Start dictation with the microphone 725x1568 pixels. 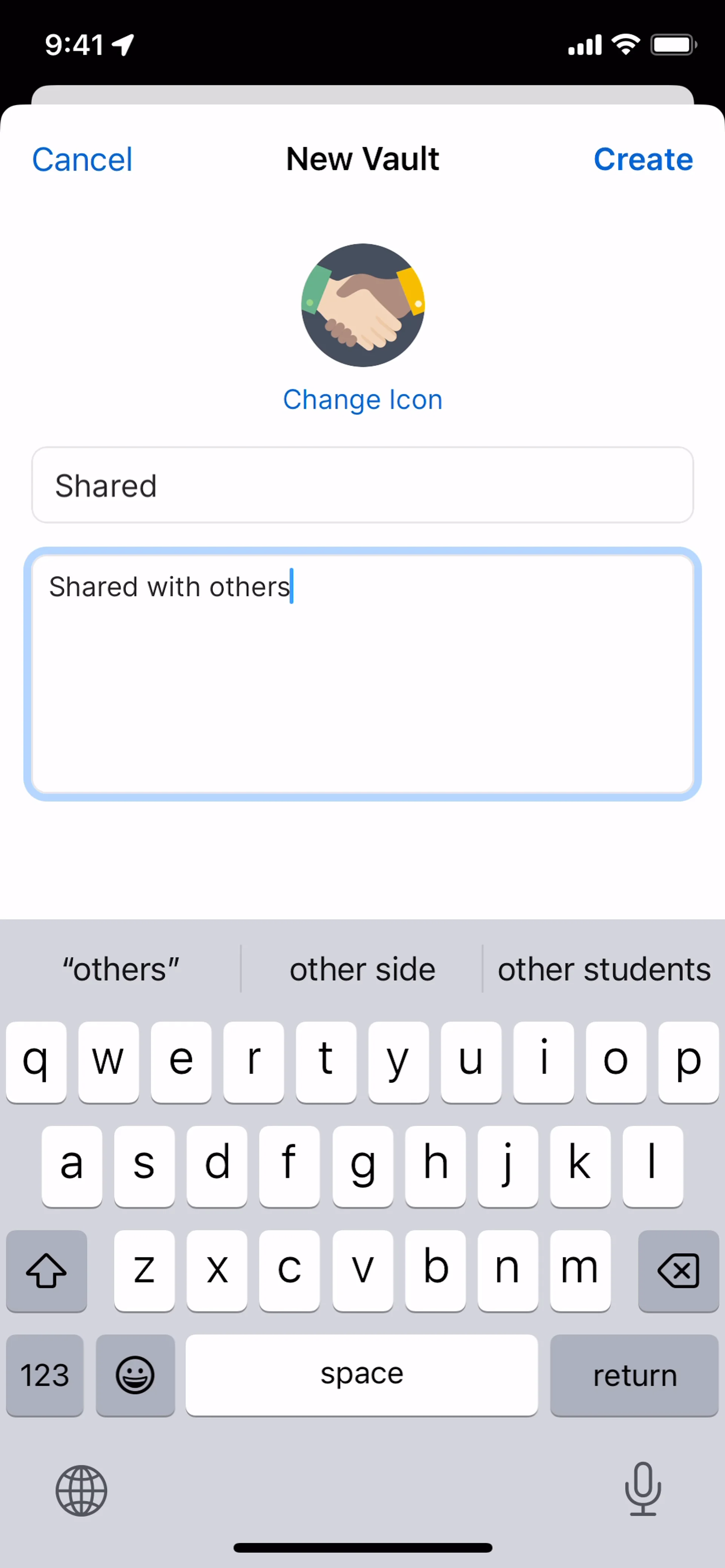tap(642, 1489)
